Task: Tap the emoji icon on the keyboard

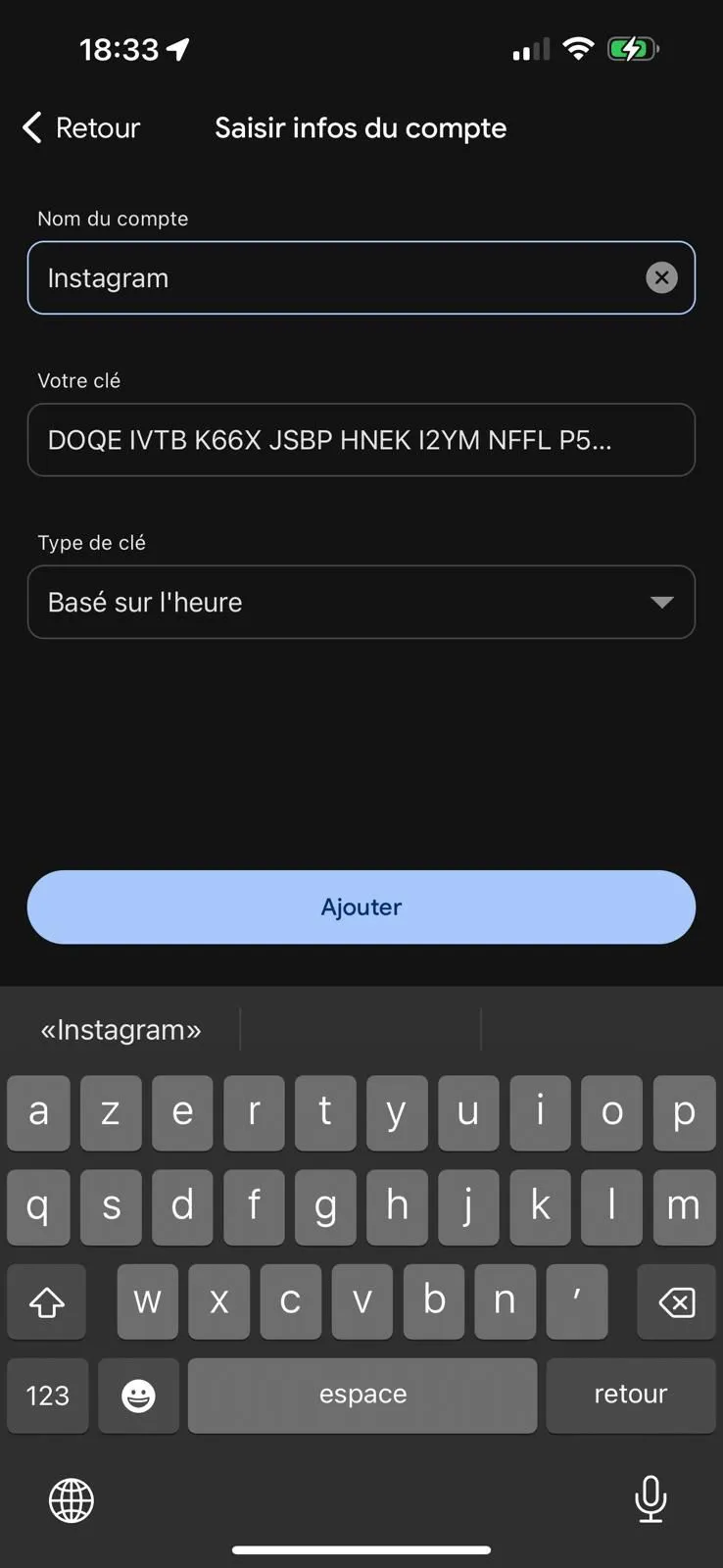Action: click(138, 1396)
